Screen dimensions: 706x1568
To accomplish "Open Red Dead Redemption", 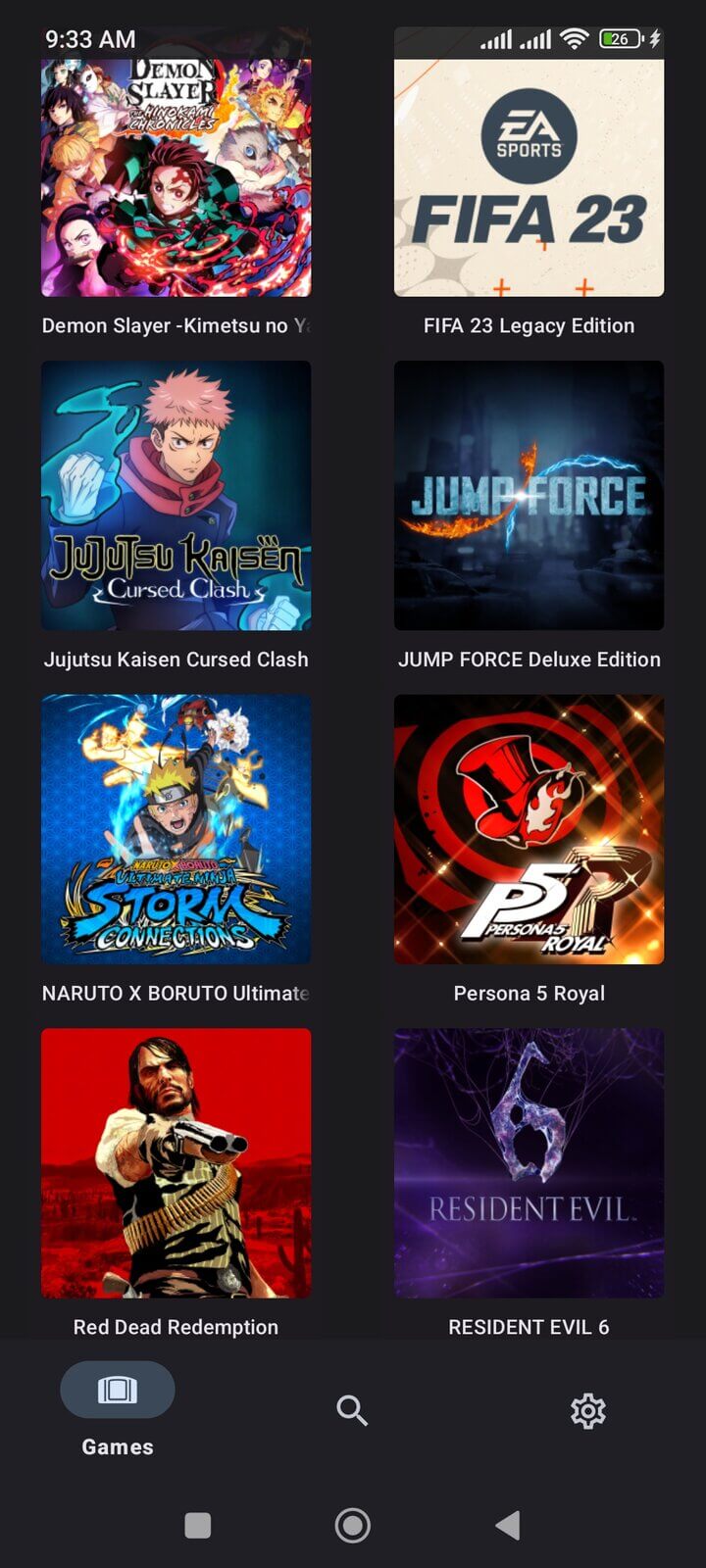I will (x=176, y=1162).
